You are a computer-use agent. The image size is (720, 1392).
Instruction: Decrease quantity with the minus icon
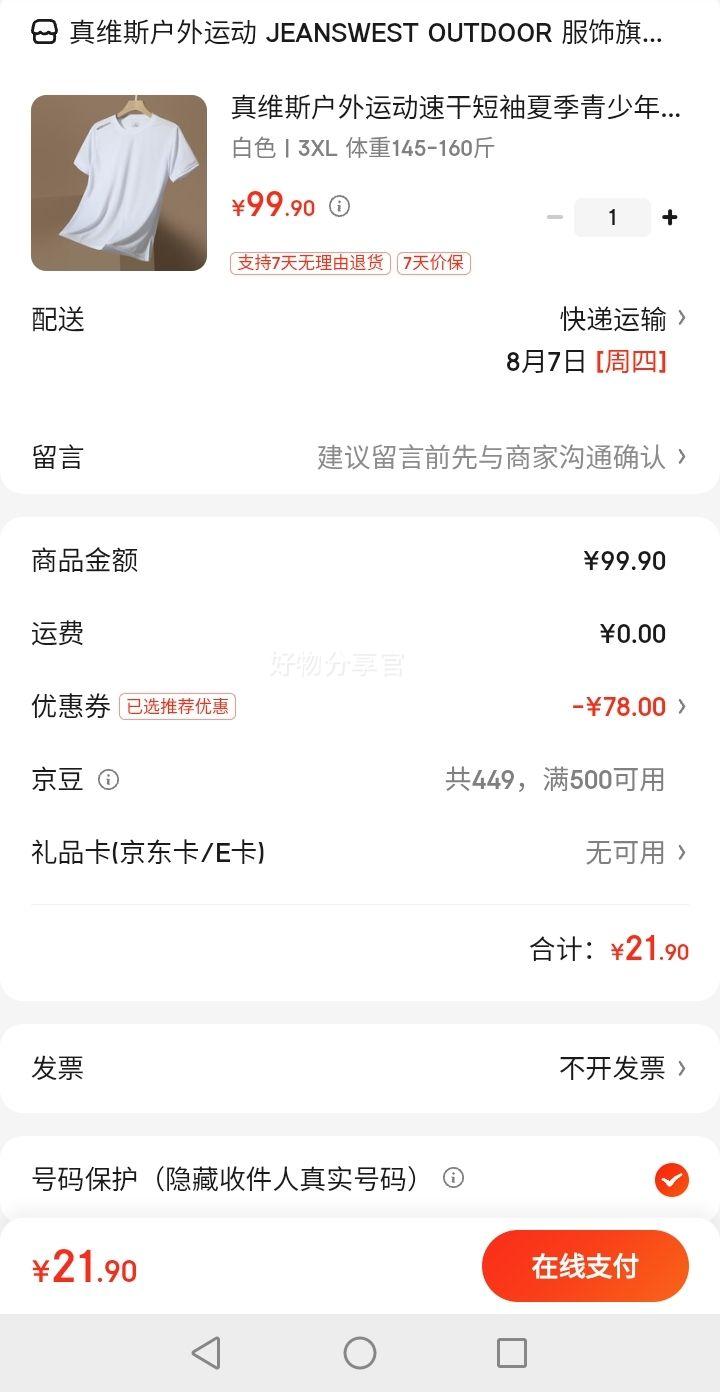pos(556,217)
